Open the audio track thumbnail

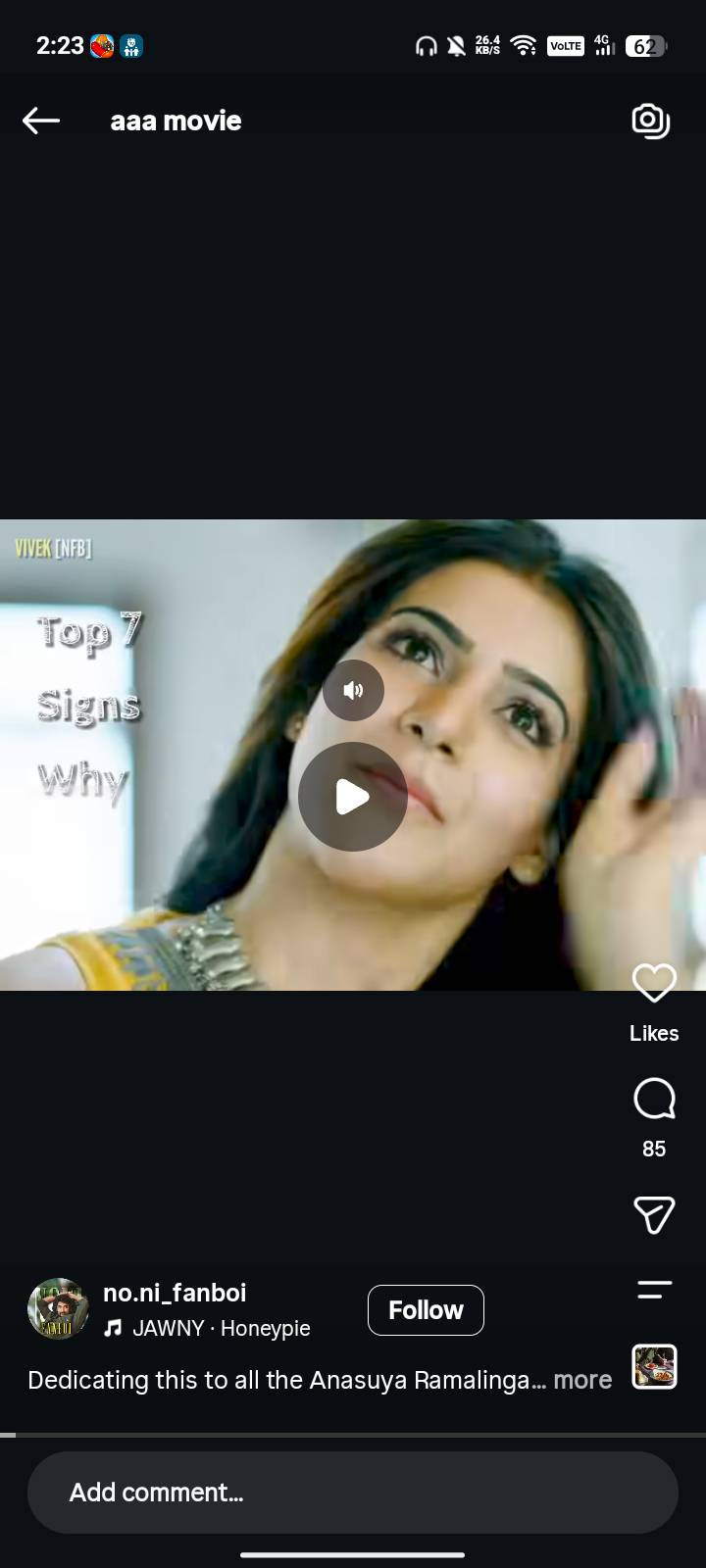tap(654, 1366)
